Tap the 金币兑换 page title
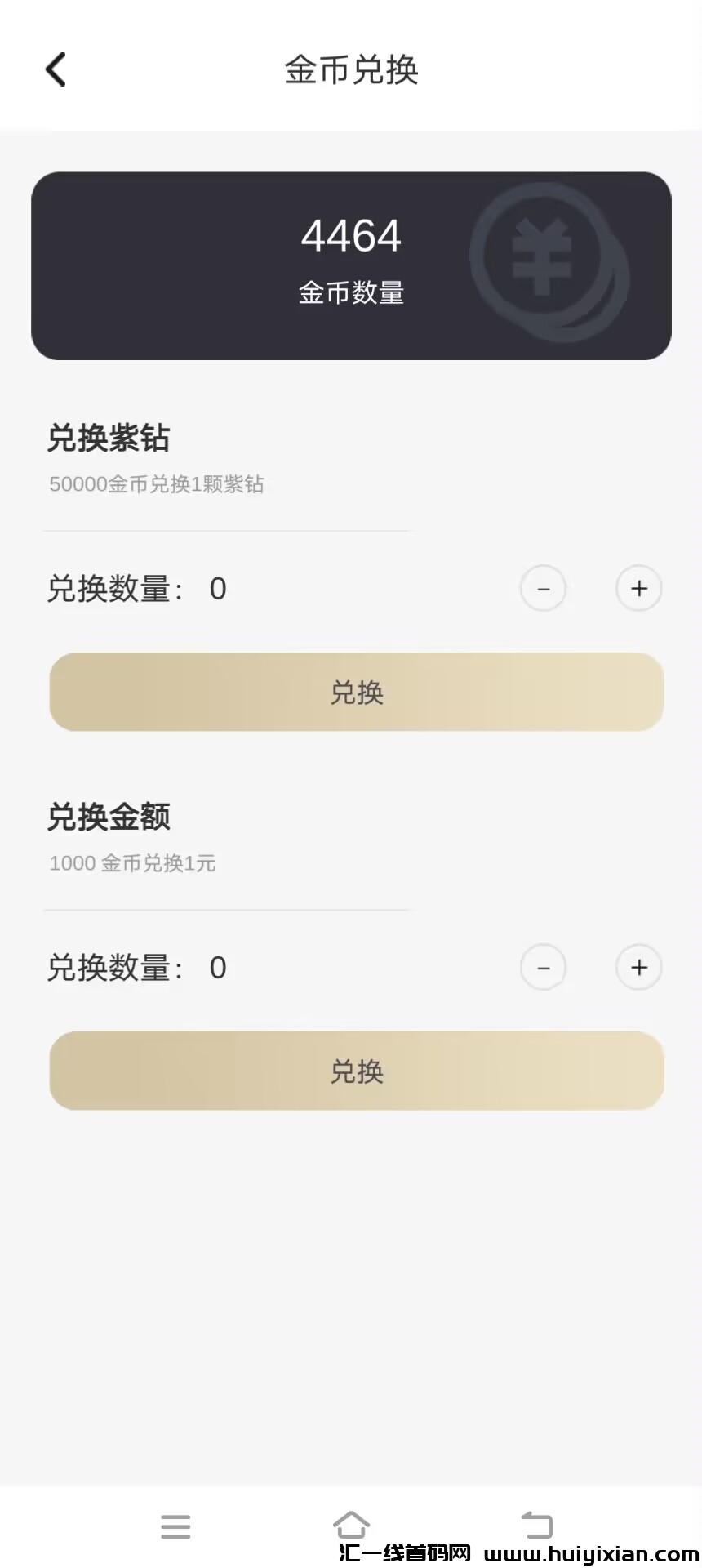 (x=351, y=70)
